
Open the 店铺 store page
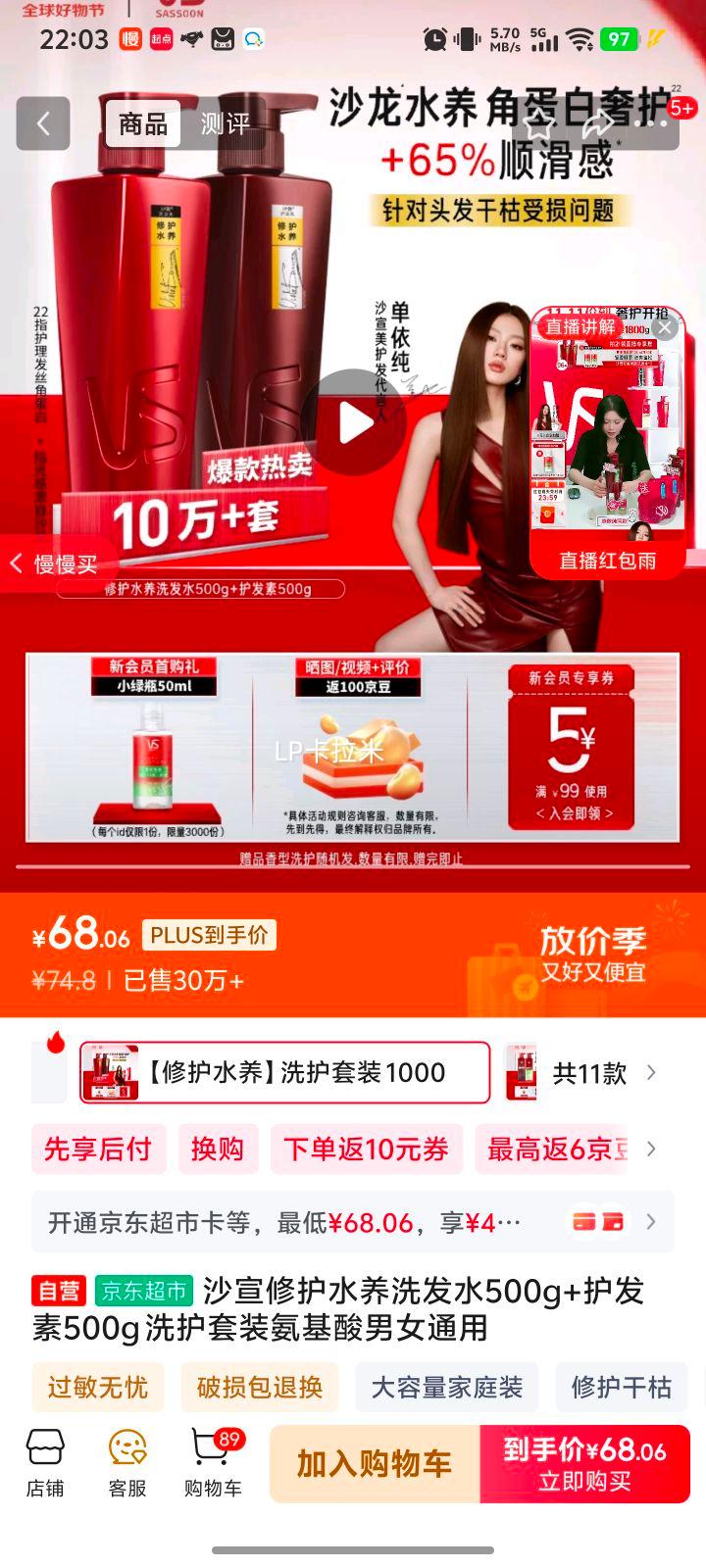[45, 1463]
